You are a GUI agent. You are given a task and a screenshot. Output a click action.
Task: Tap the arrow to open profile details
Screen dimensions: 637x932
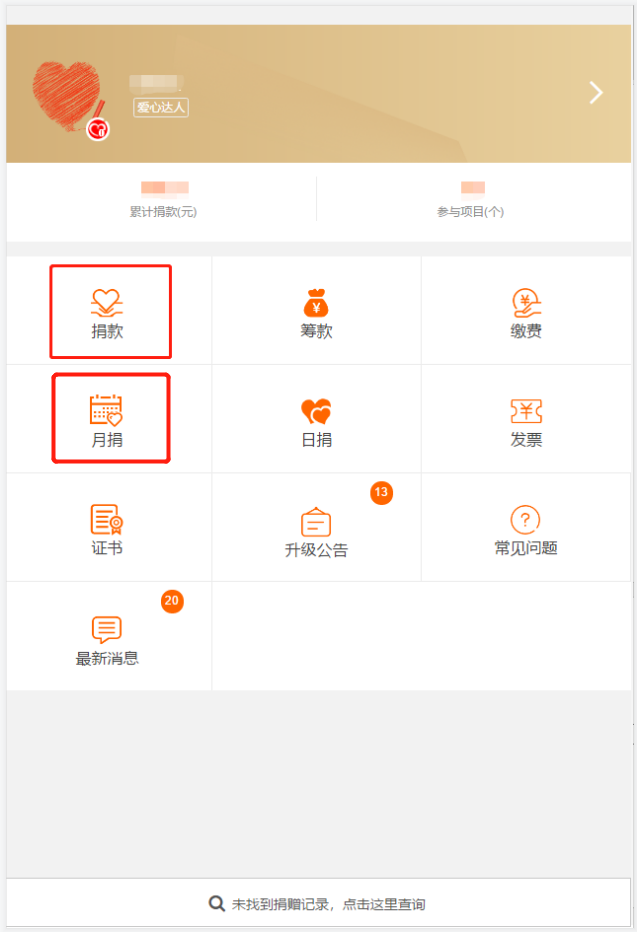(596, 93)
